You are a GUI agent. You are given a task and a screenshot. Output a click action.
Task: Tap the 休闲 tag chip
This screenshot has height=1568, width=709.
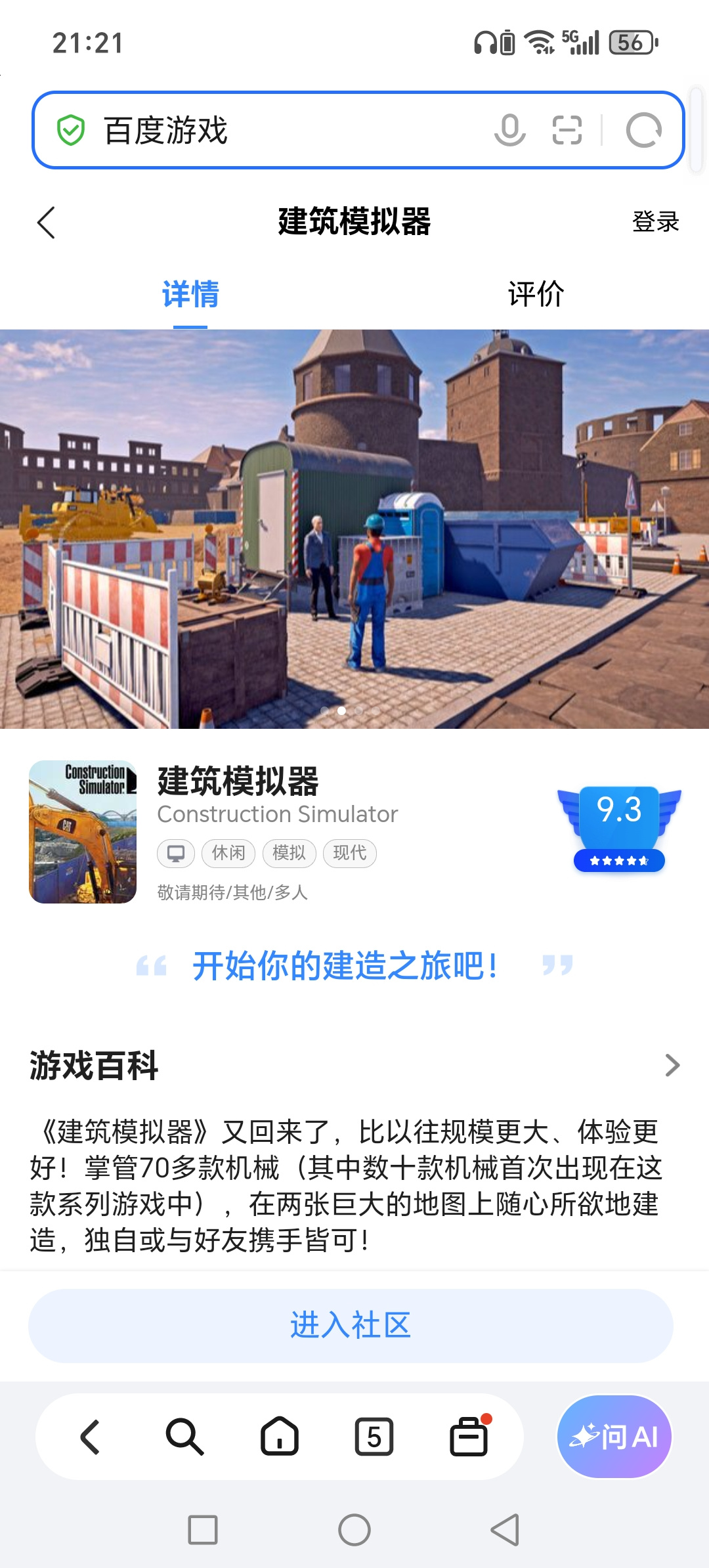pyautogui.click(x=228, y=853)
